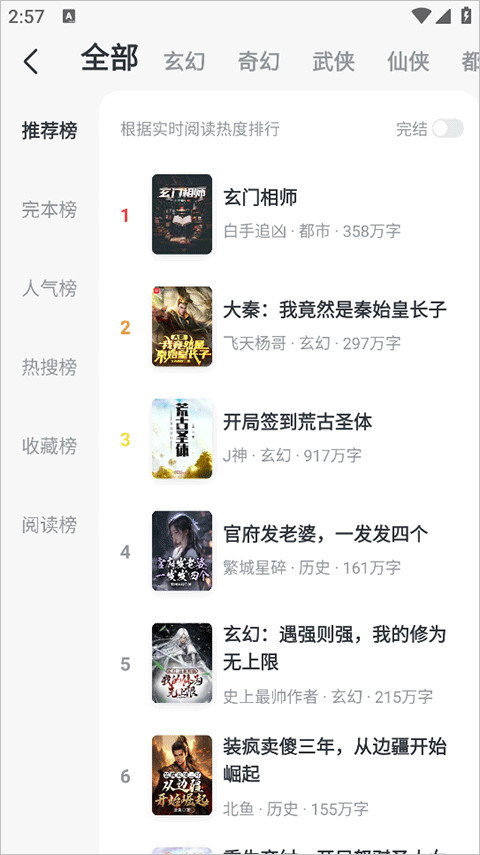
Task: Switch to the 奇幻 category tab
Action: pos(259,62)
